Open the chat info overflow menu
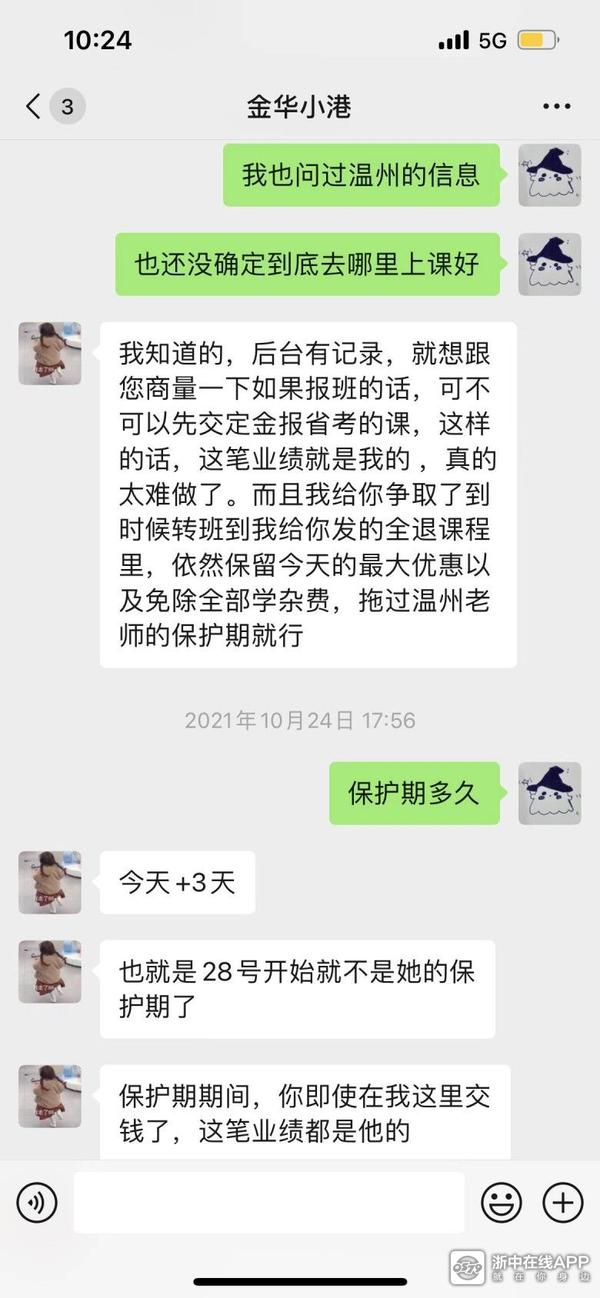 point(556,106)
